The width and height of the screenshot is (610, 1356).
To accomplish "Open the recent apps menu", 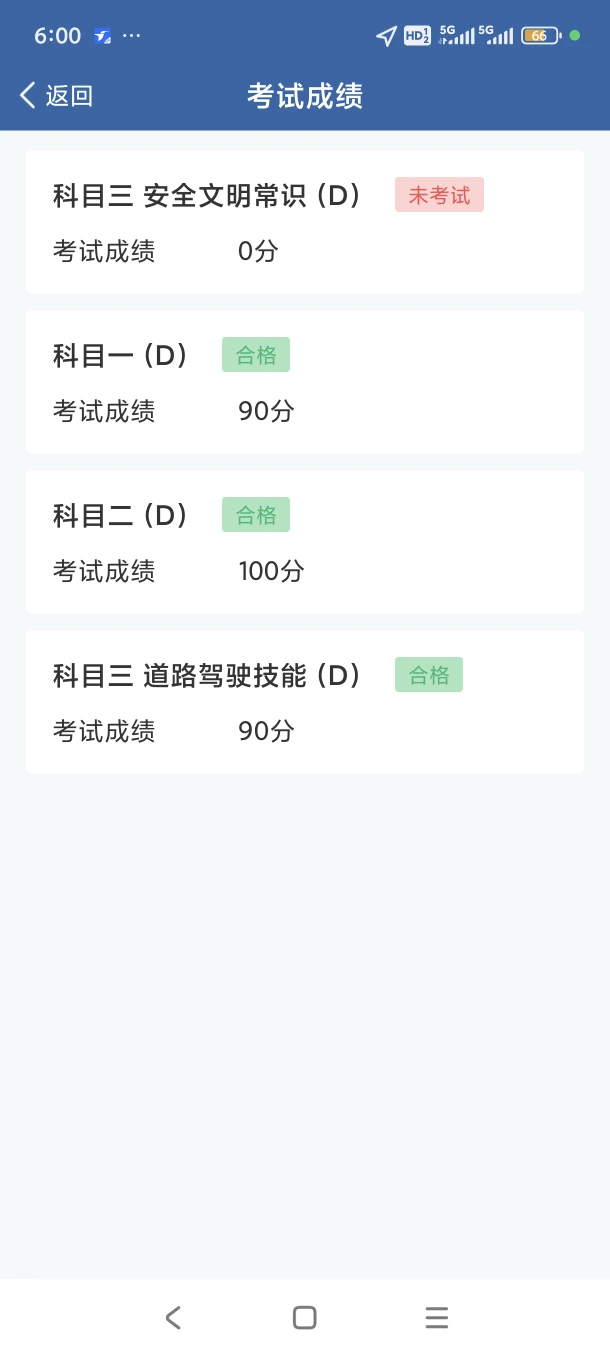I will point(436,1317).
